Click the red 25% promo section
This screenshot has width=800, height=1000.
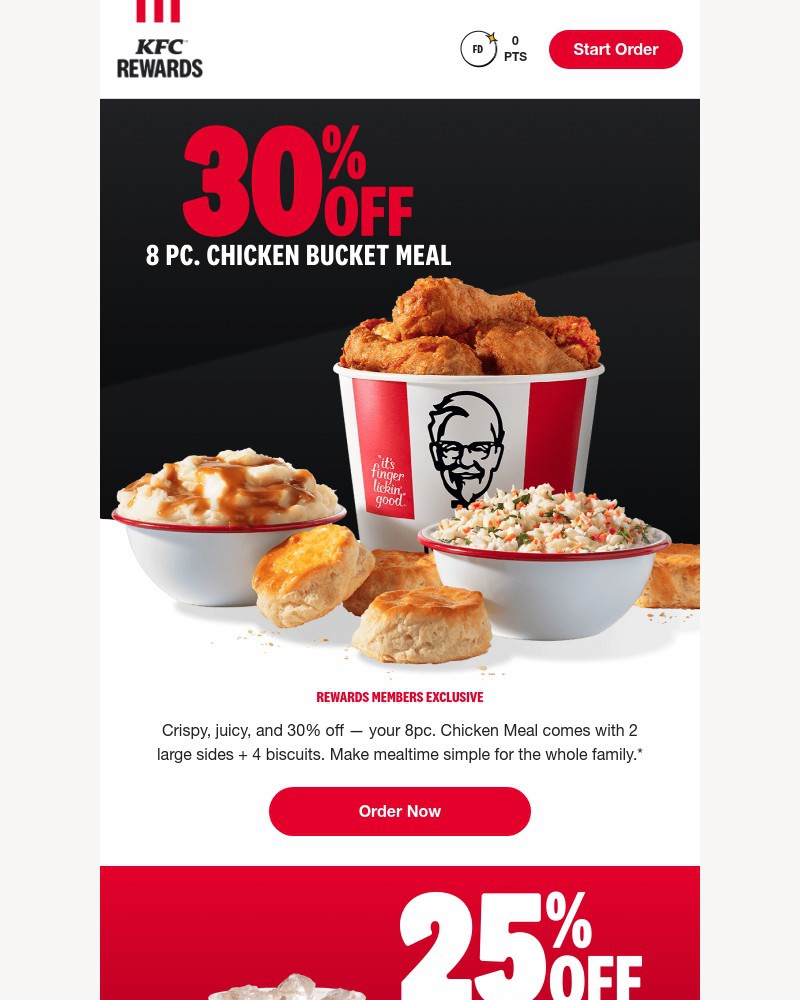click(x=400, y=932)
